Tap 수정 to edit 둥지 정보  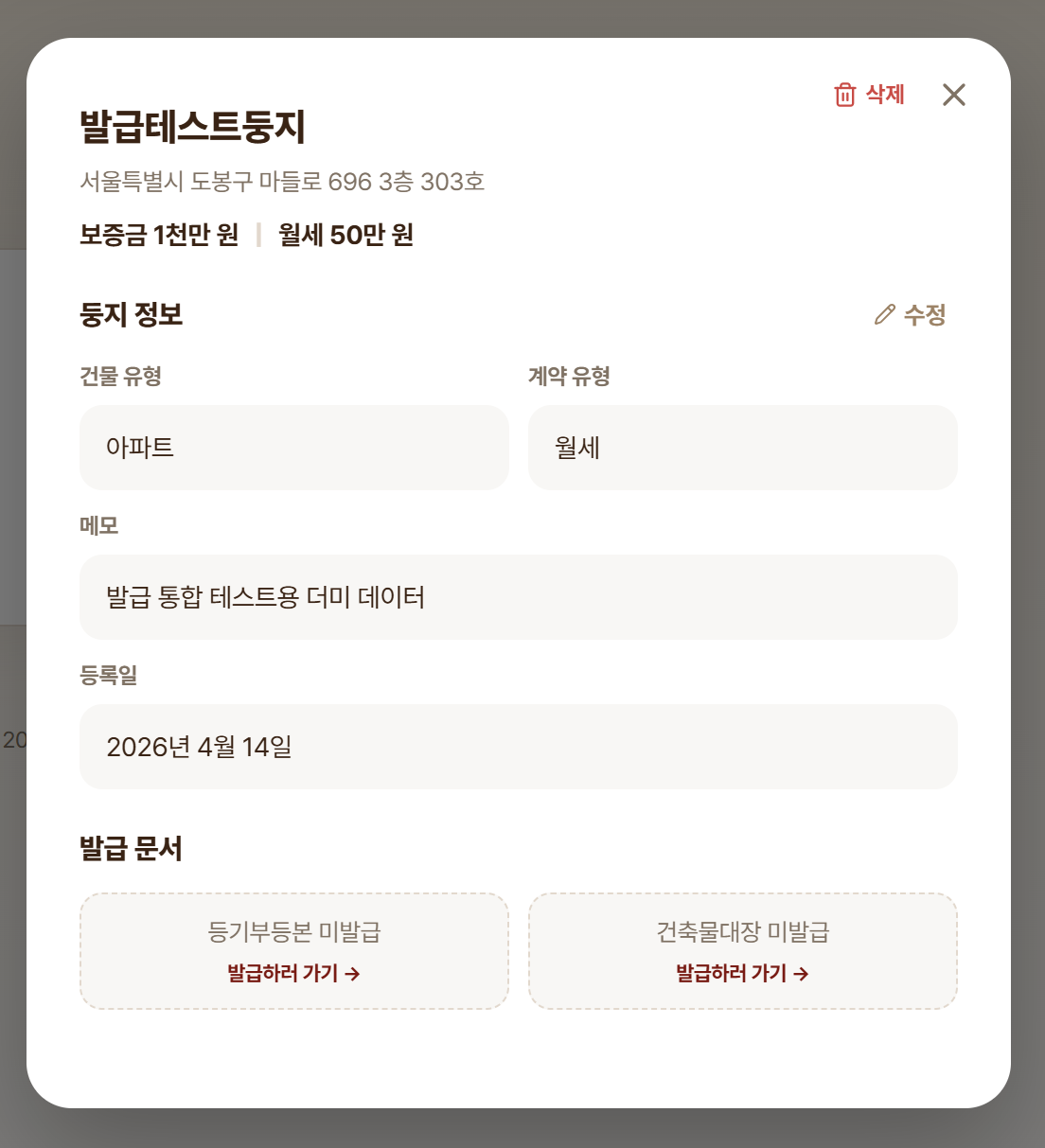[910, 315]
